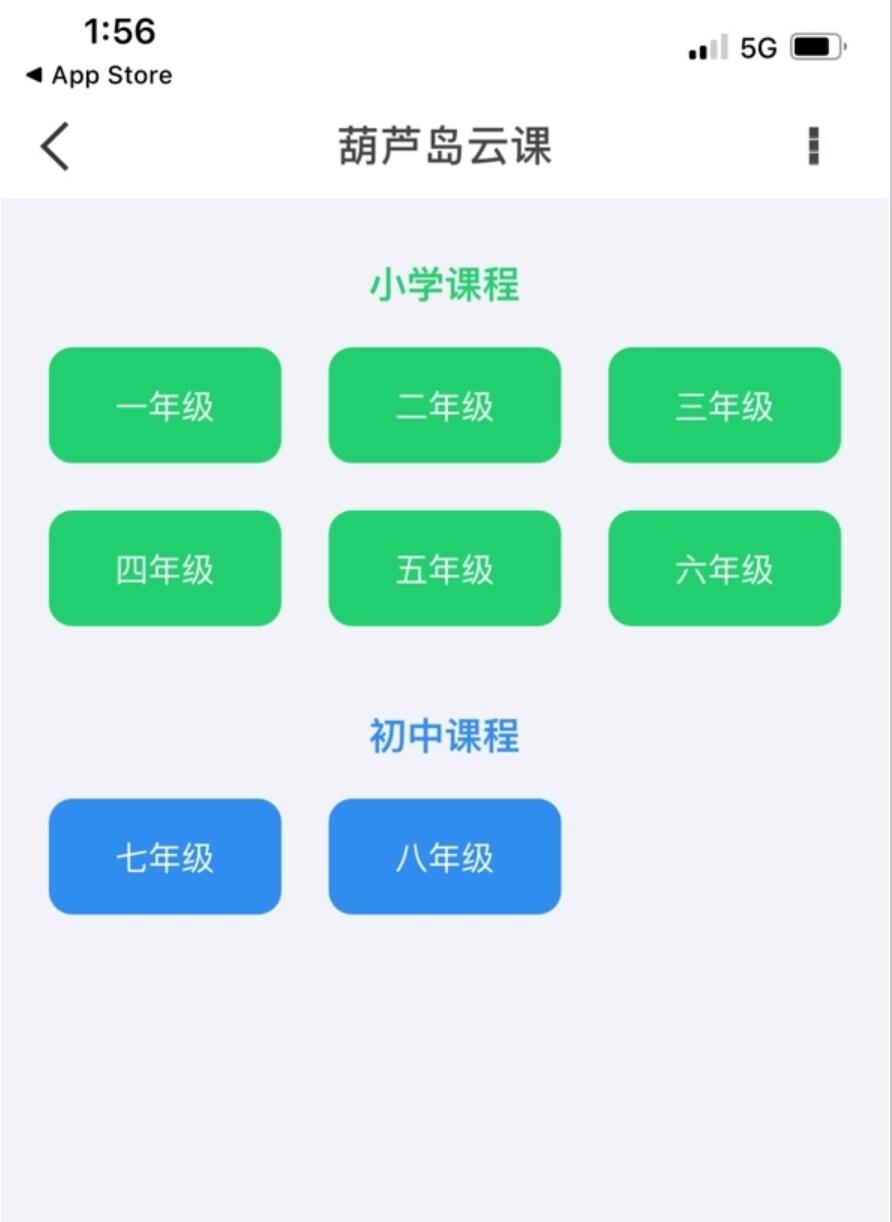This screenshot has height=1222, width=892.
Task: Return to App Store via status bar
Action: (x=99, y=76)
